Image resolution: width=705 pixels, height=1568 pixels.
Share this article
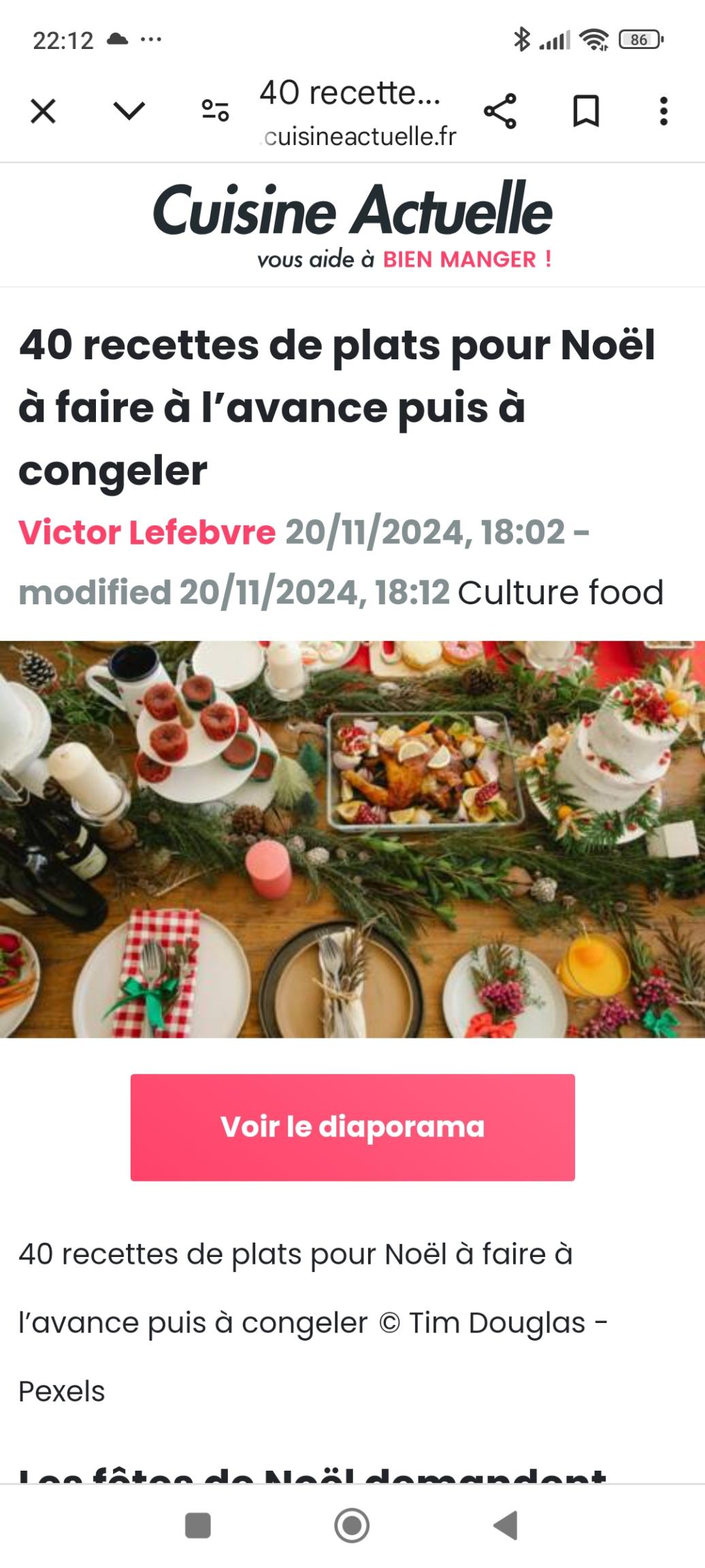[x=500, y=111]
